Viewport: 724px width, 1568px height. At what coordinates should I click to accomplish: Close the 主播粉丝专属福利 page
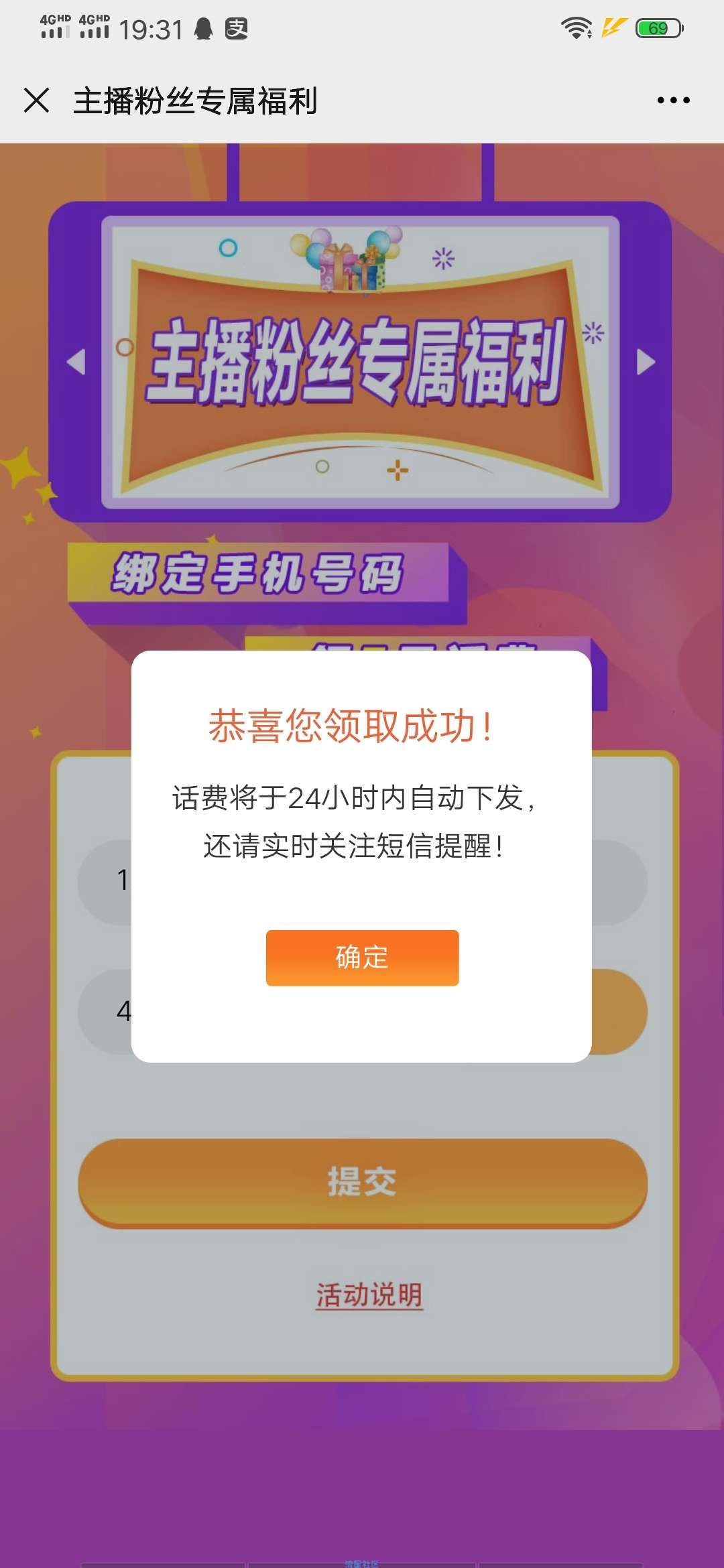(x=36, y=101)
